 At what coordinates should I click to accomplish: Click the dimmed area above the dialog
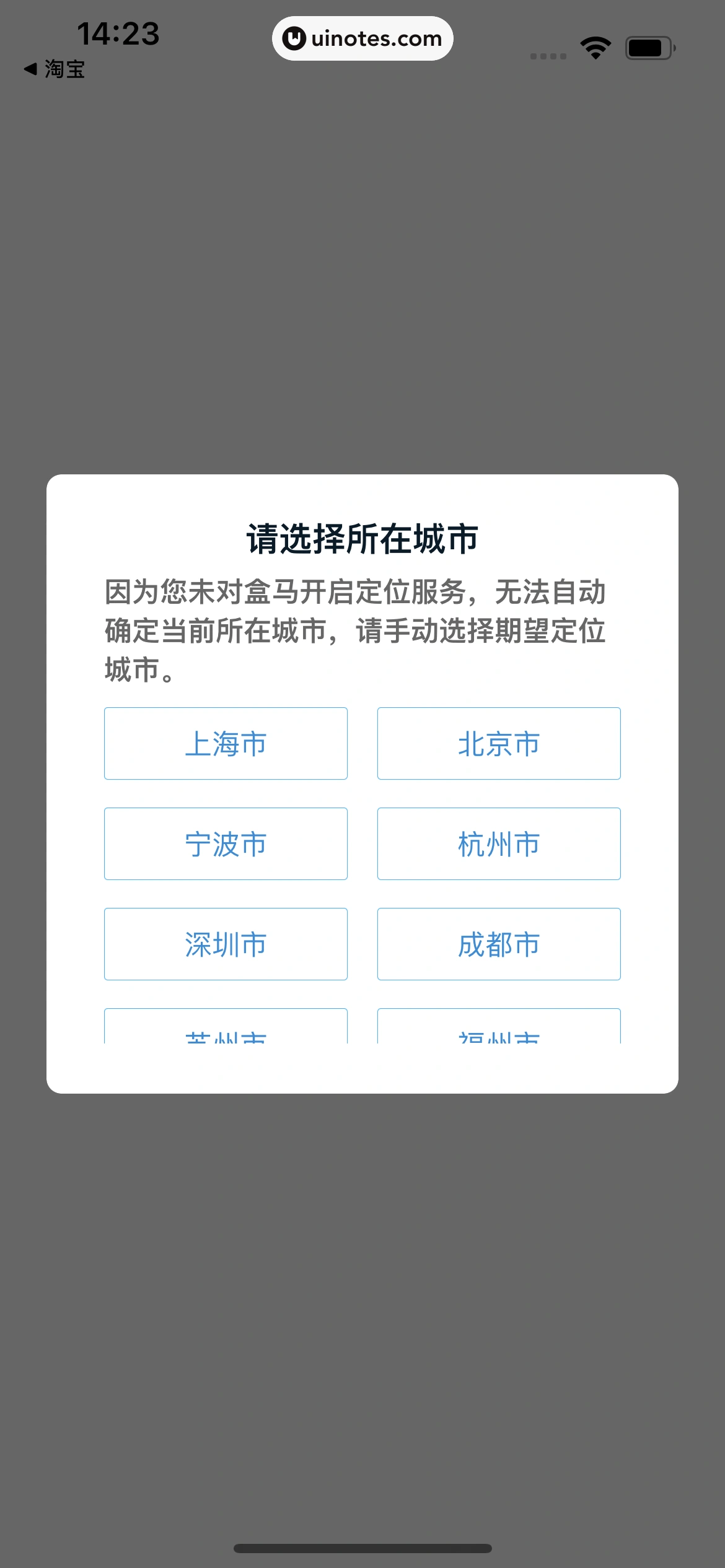tap(362, 279)
